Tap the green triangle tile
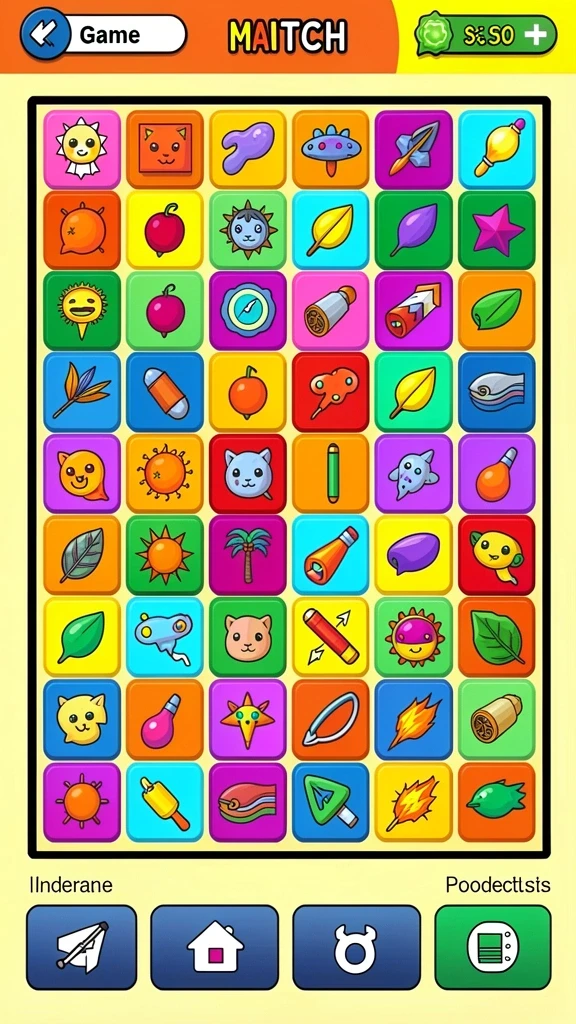The image size is (576, 1024). [330, 801]
